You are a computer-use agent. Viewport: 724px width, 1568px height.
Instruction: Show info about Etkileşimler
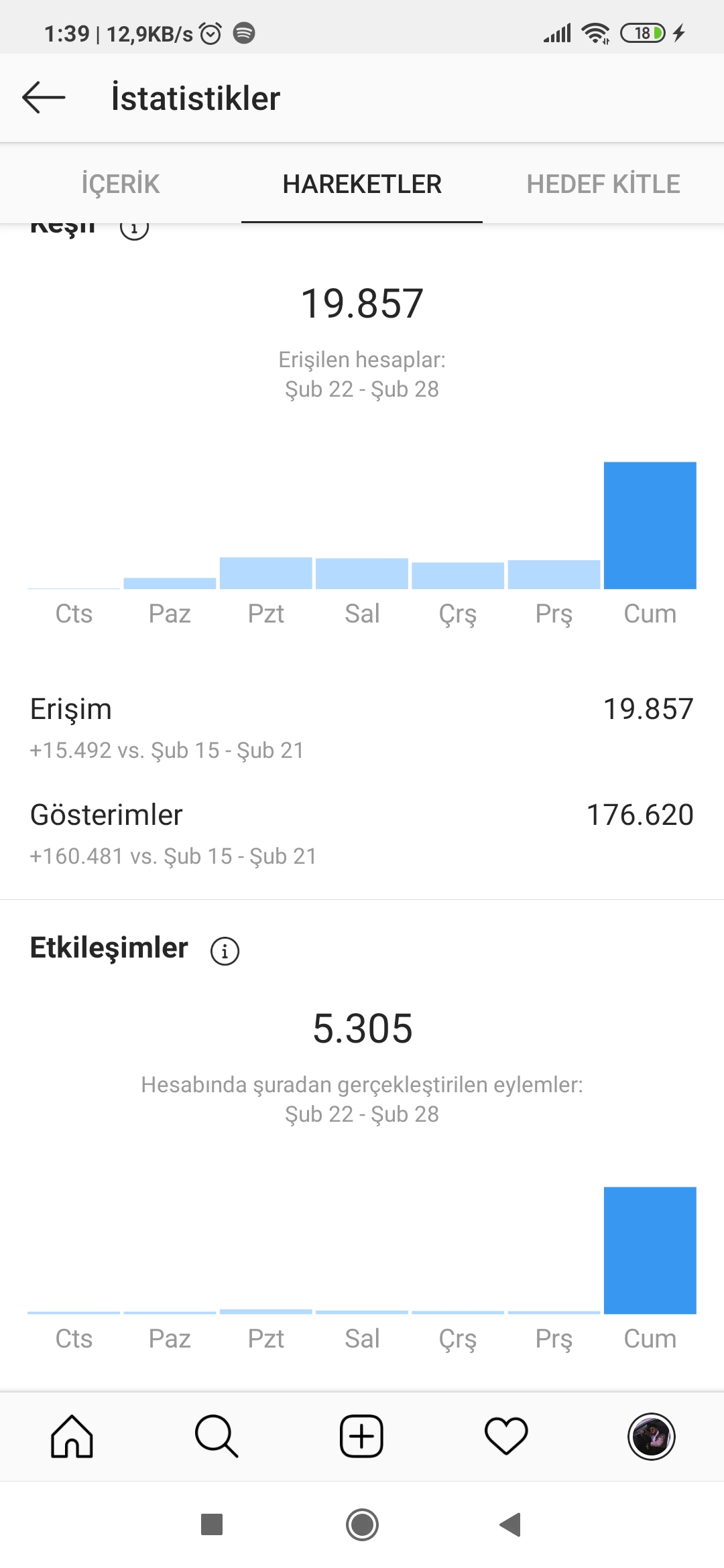pos(225,951)
